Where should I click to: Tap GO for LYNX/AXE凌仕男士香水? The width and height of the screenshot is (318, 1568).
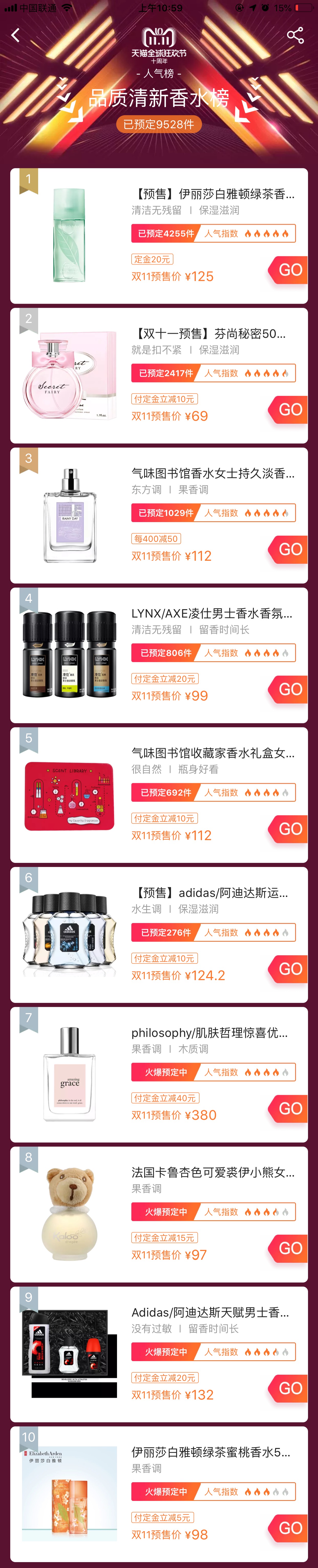pyautogui.click(x=289, y=689)
